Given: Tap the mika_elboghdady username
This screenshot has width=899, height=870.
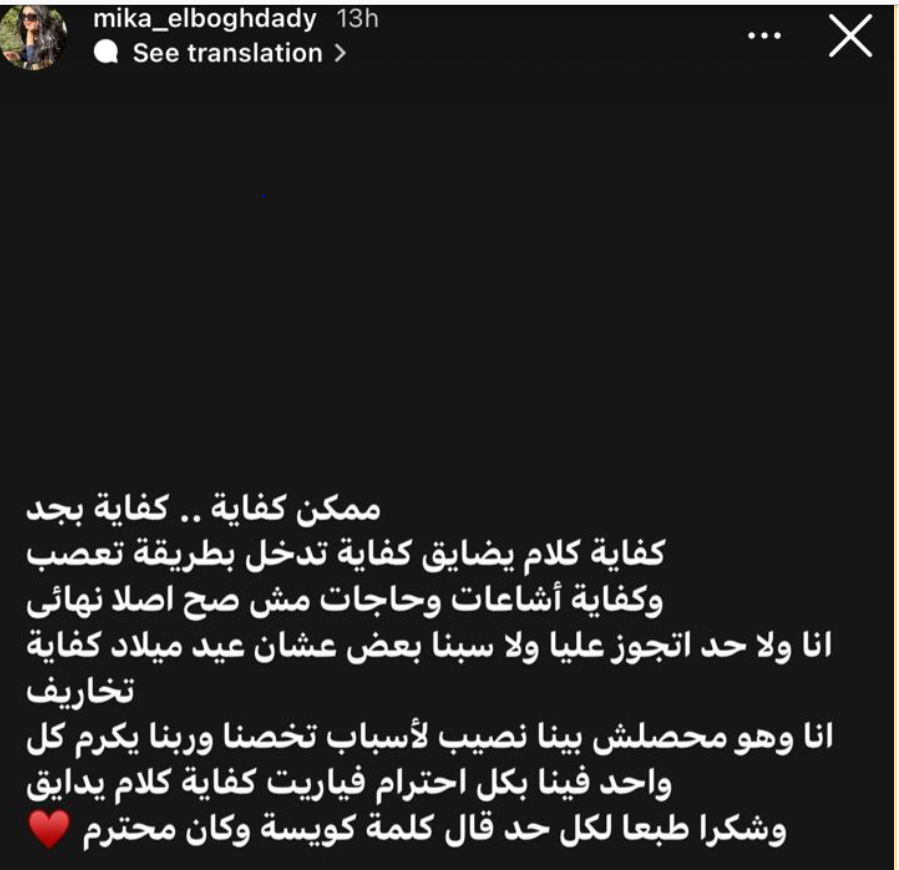Looking at the screenshot, I should 206,19.
